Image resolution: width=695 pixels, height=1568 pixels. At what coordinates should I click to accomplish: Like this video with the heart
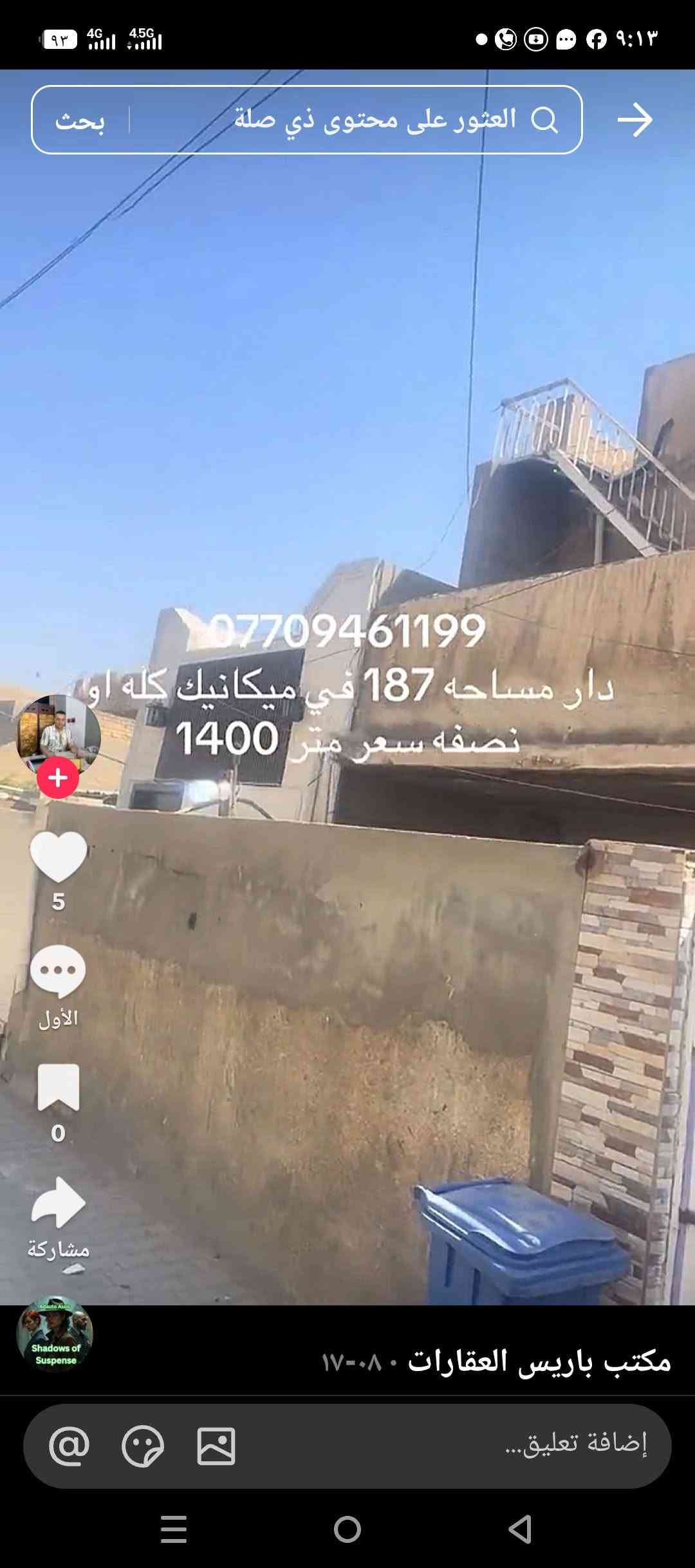pyautogui.click(x=58, y=857)
